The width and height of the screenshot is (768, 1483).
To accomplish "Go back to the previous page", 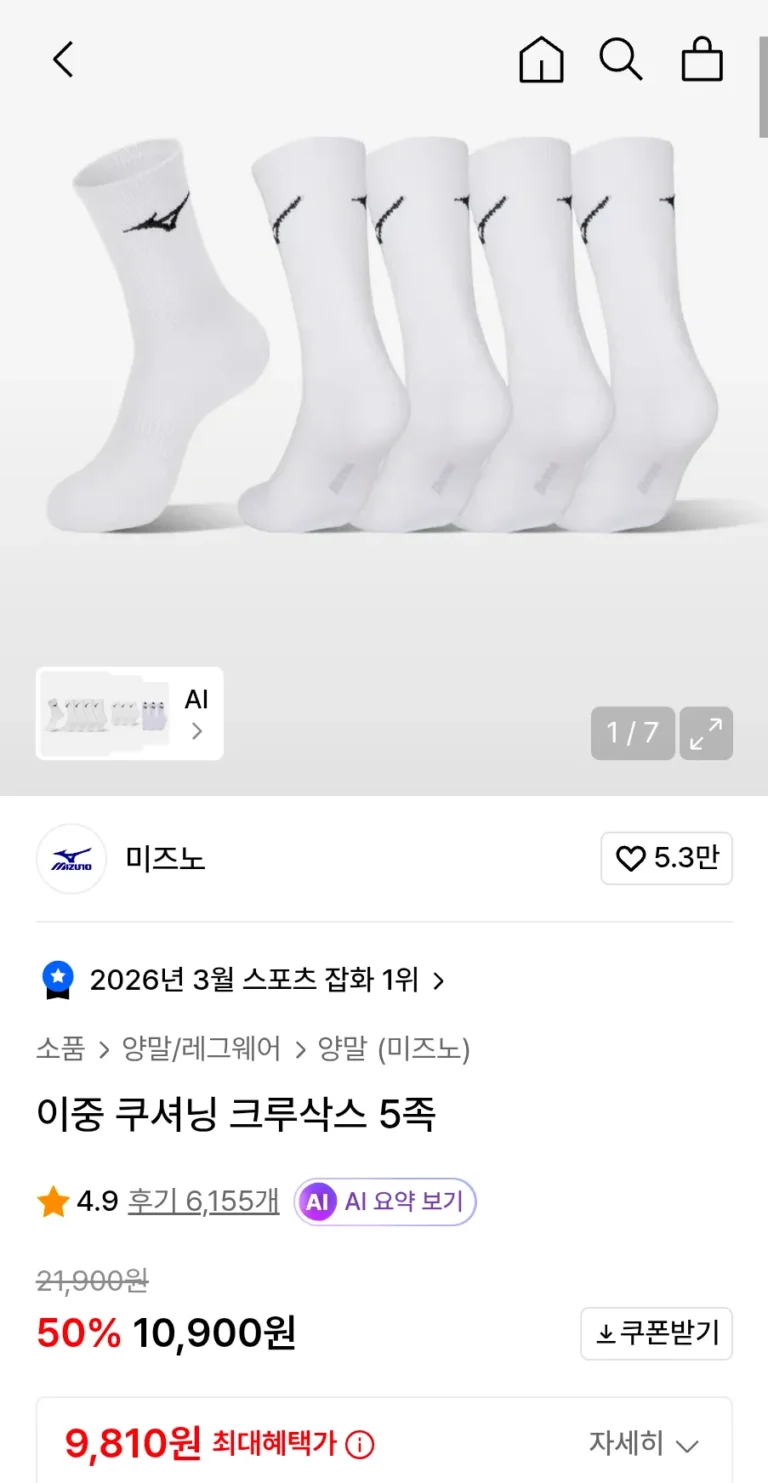I will 63,60.
